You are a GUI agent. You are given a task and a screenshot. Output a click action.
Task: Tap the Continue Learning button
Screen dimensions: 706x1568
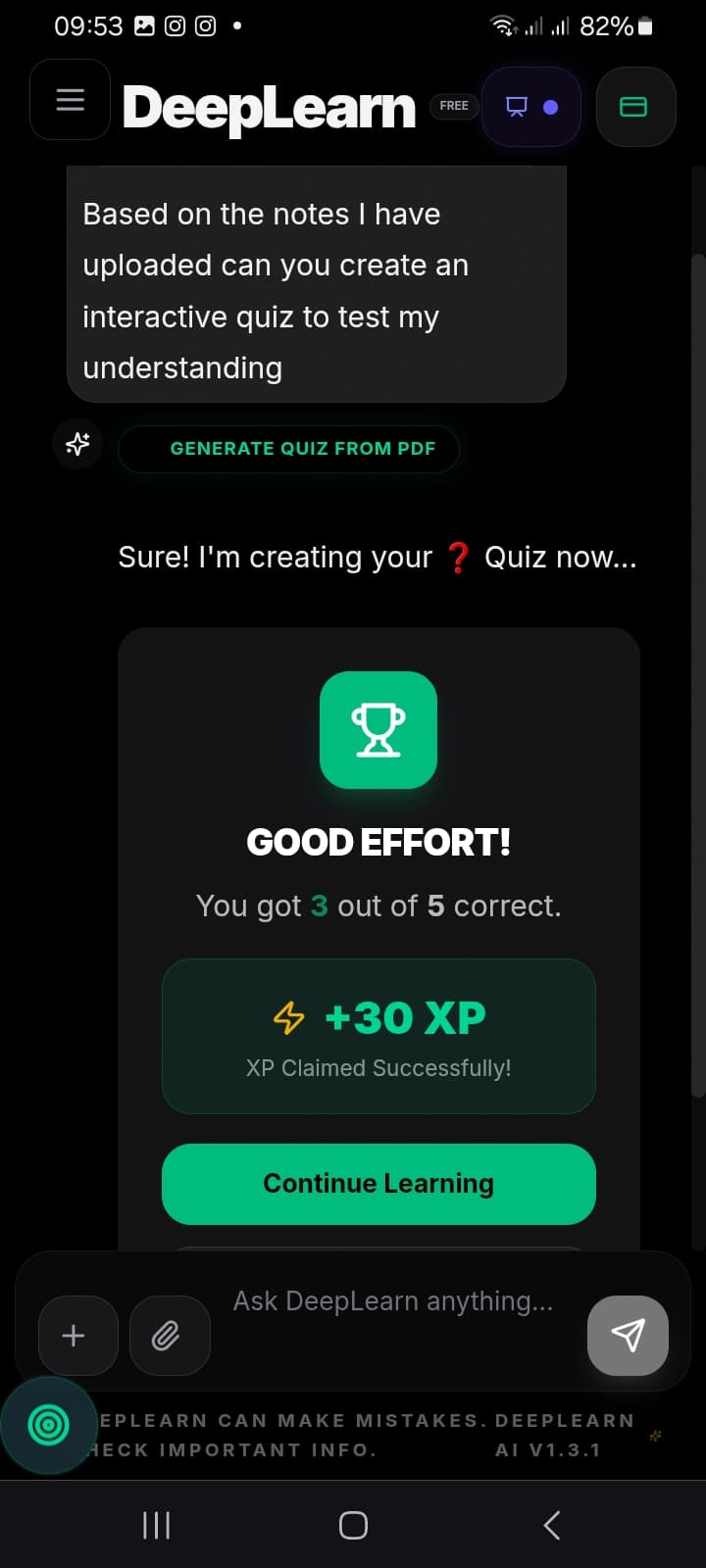point(378,1184)
